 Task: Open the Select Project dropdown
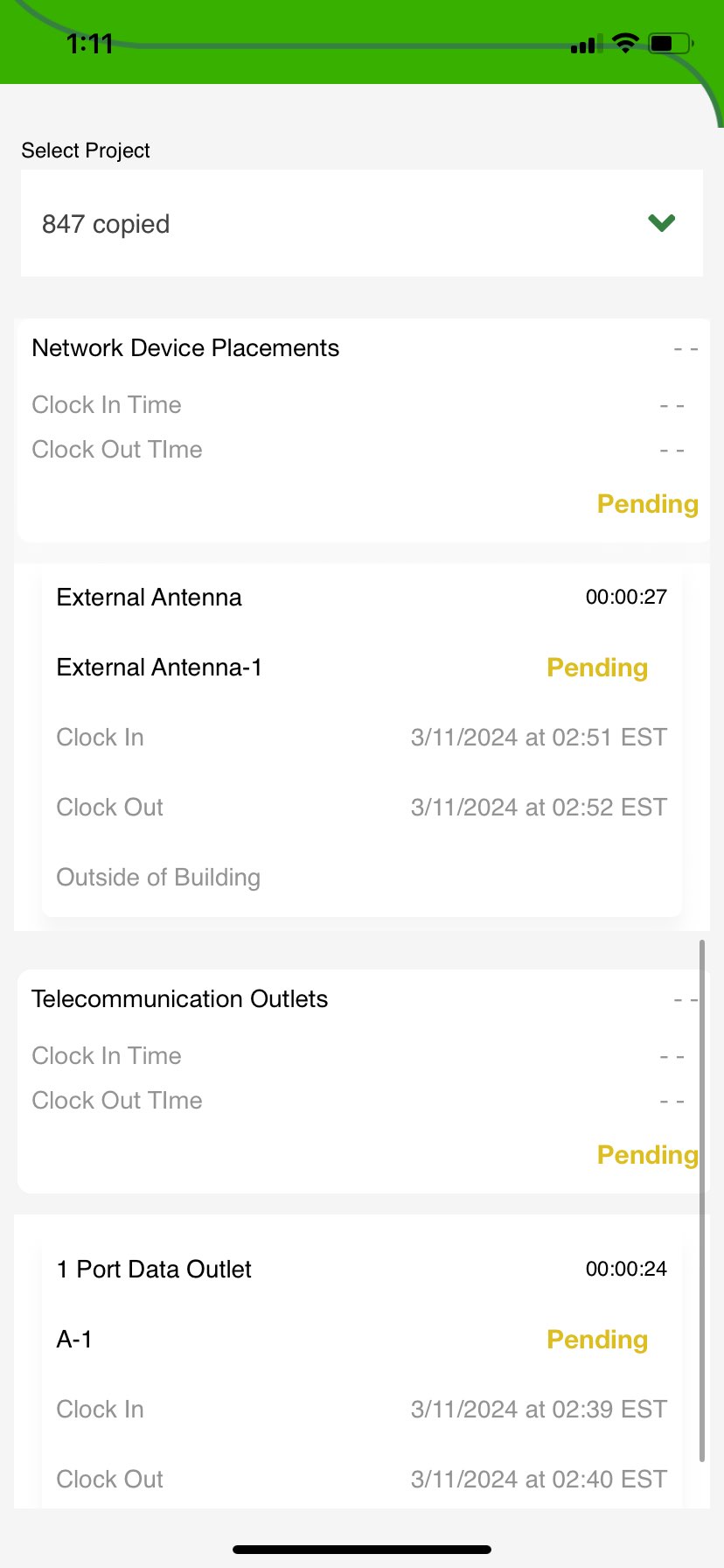tap(362, 223)
